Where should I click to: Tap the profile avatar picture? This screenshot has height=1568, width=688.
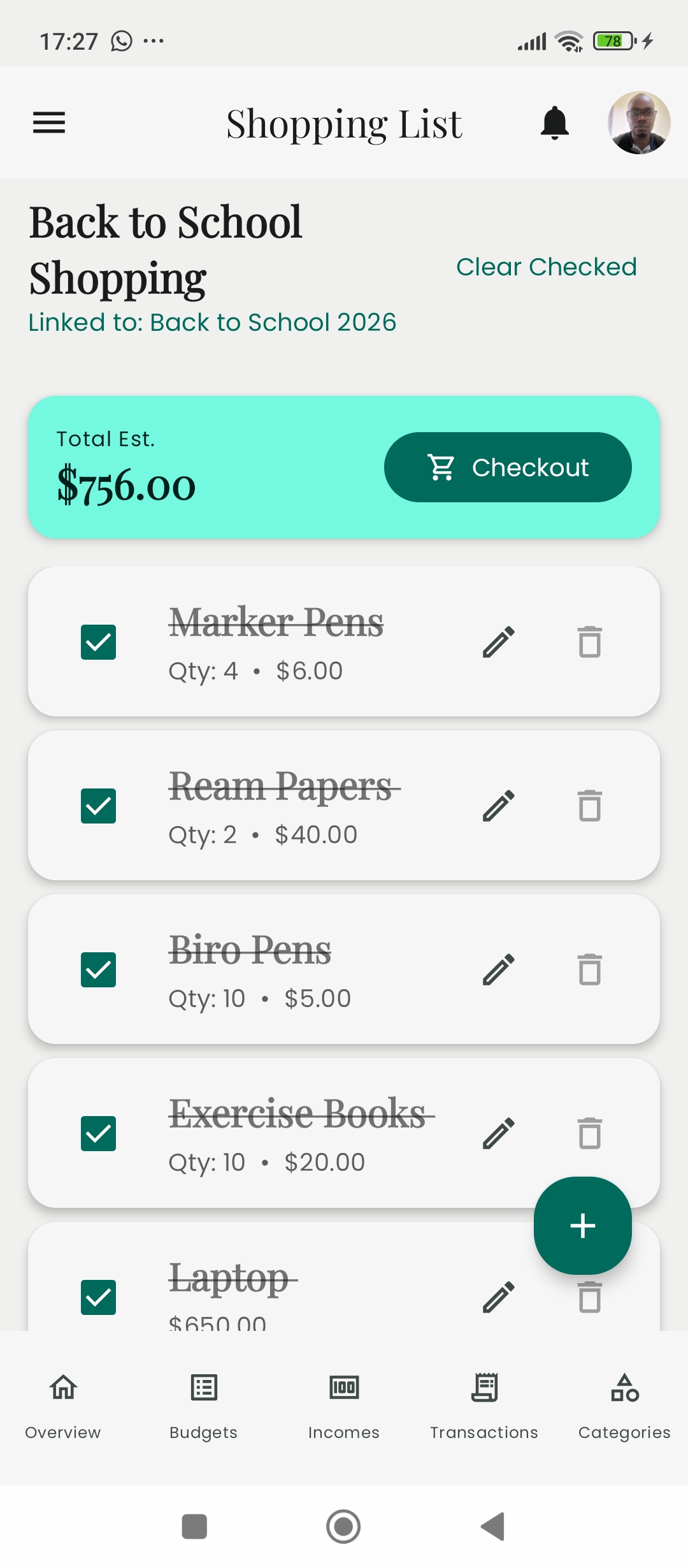pyautogui.click(x=640, y=122)
